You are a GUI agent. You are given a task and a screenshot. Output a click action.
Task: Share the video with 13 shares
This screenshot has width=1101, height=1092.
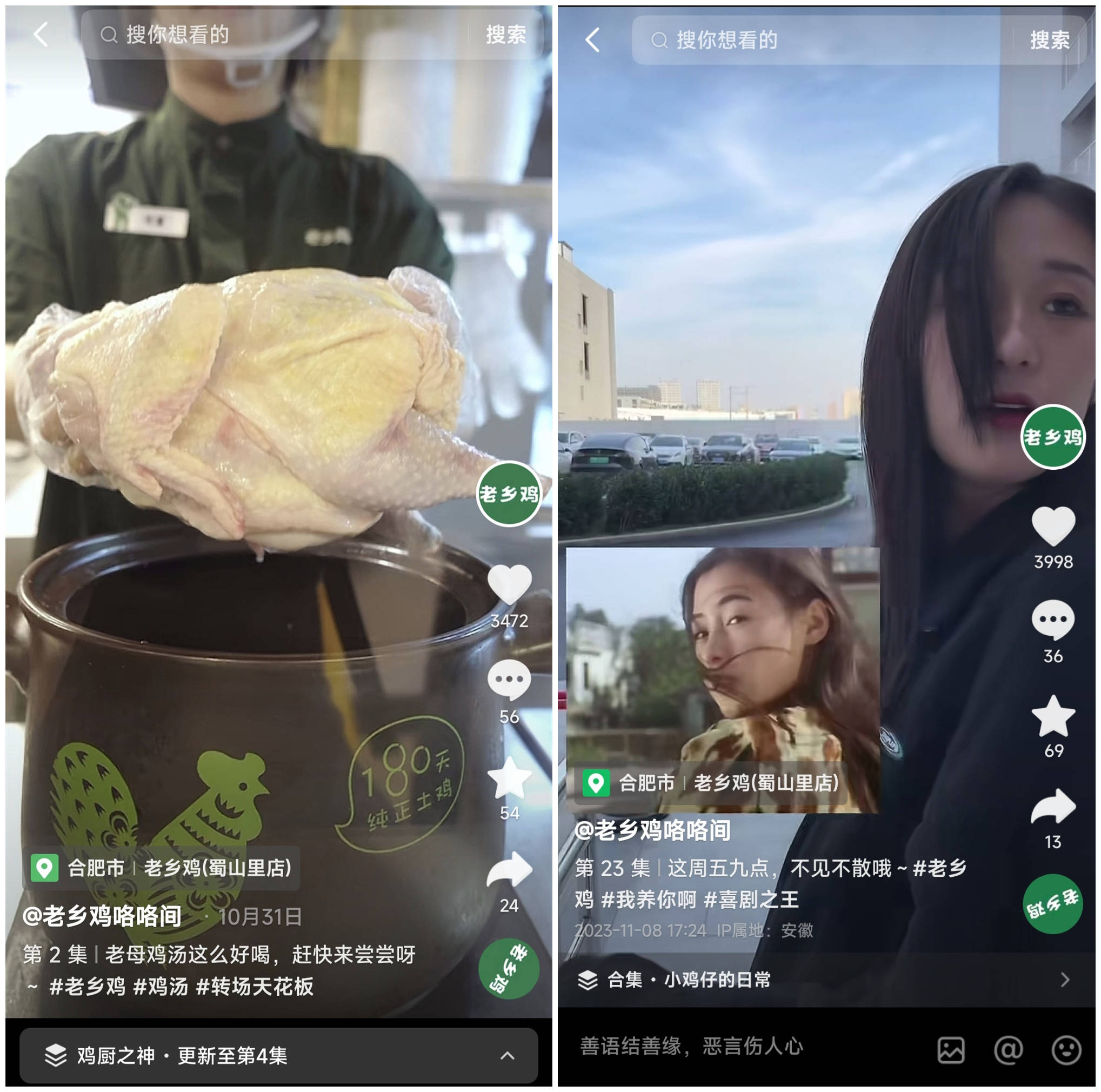point(1053,807)
